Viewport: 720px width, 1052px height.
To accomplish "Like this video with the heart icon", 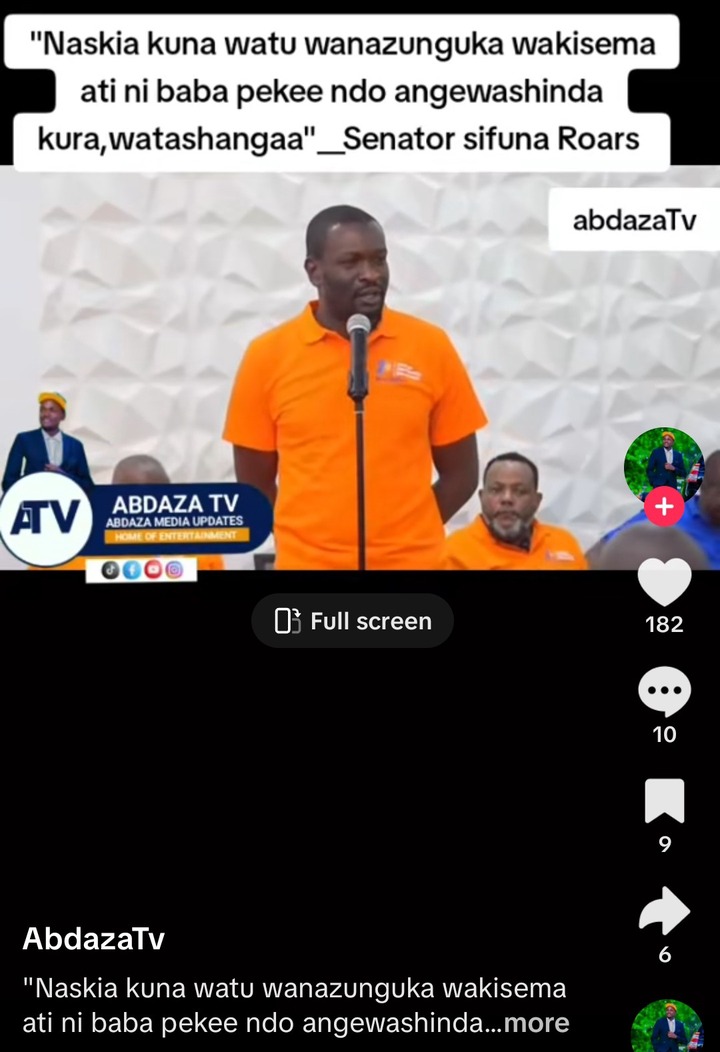I will (664, 583).
